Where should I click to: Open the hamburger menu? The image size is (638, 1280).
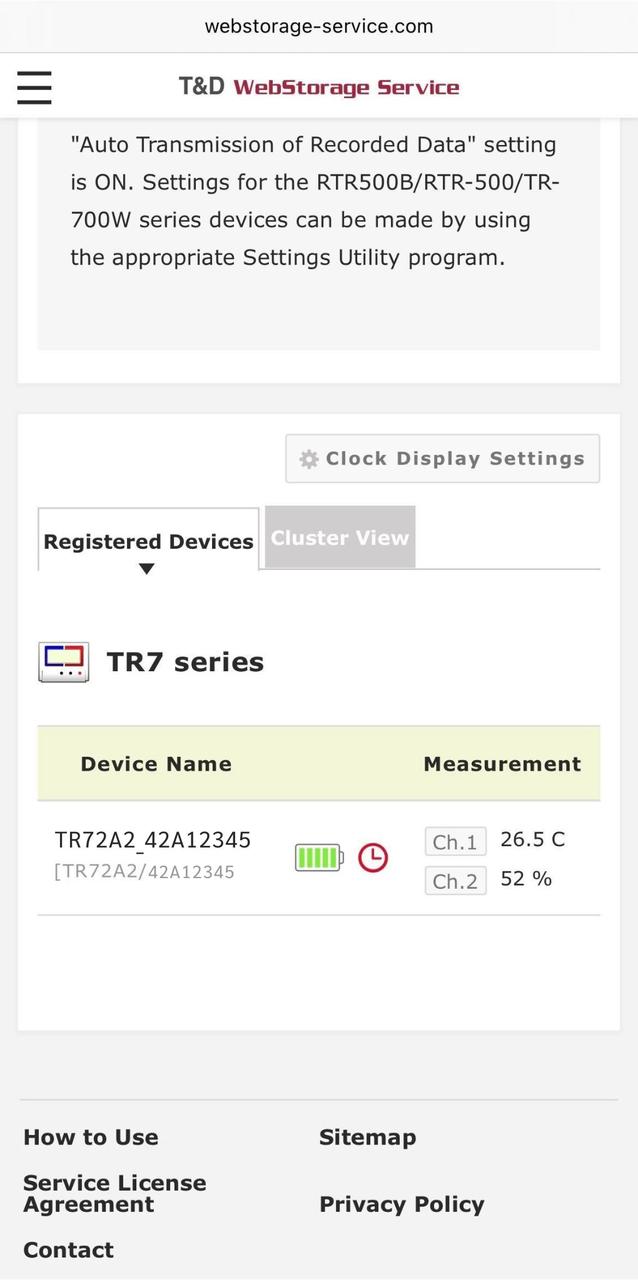[x=34, y=87]
